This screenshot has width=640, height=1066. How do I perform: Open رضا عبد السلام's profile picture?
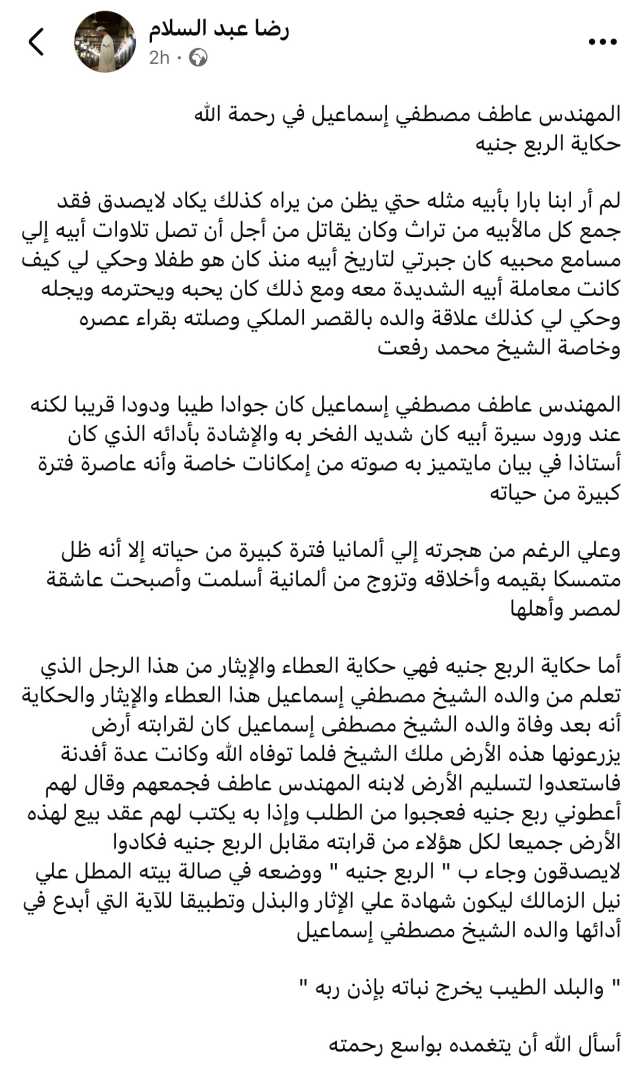104,41
